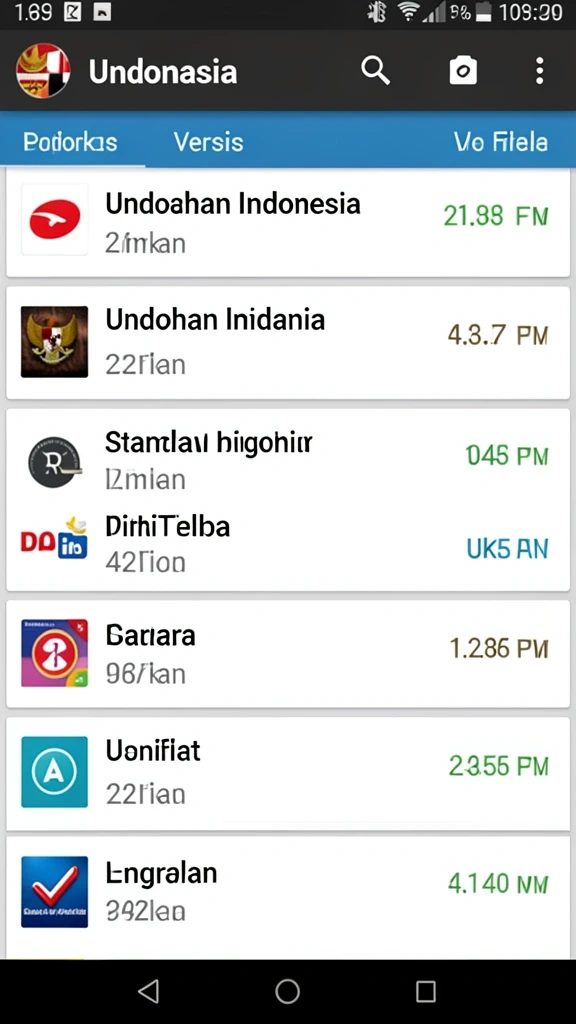Select the Uonifiat item

[x=288, y=773]
